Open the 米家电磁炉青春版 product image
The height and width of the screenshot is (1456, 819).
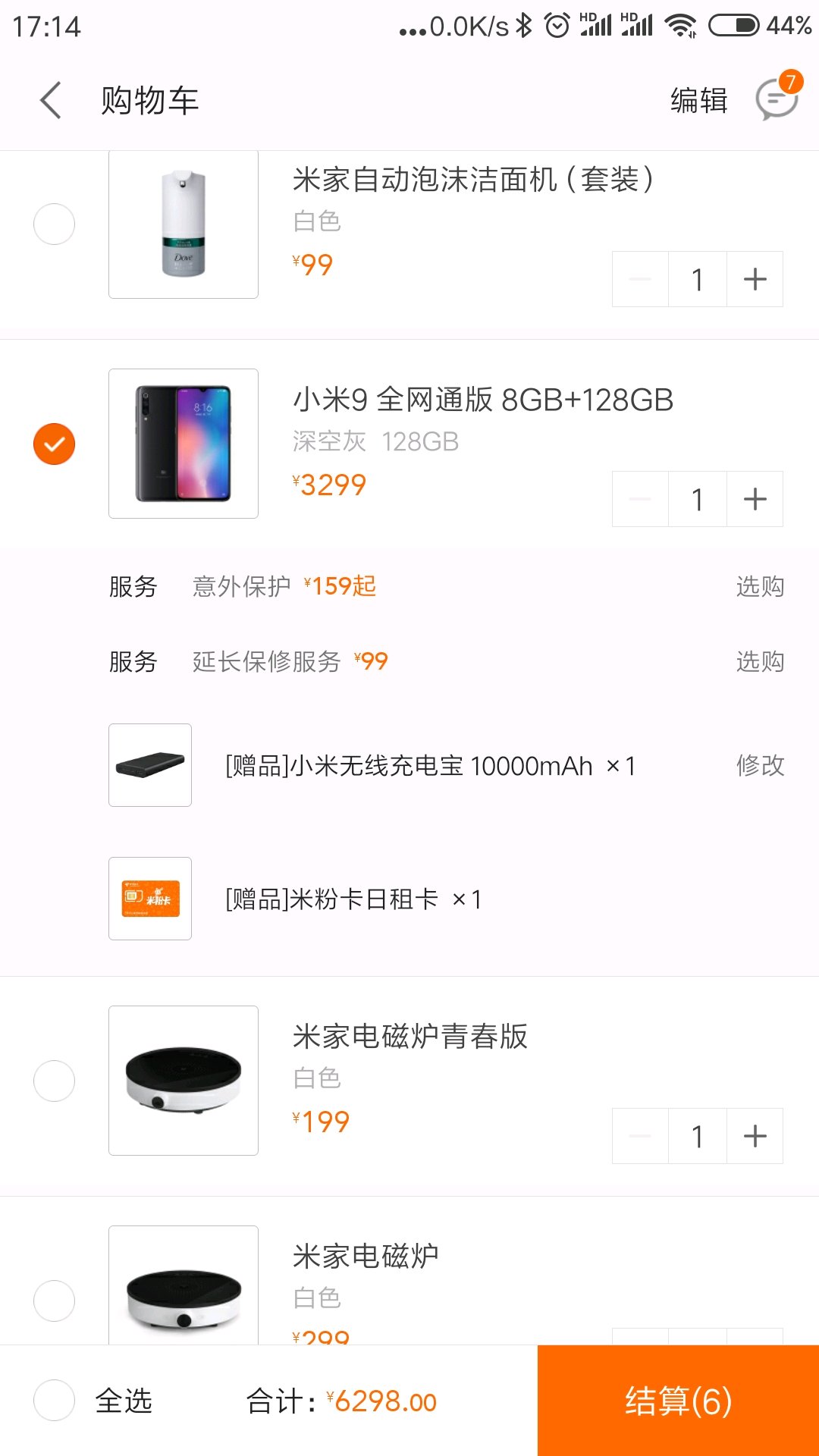[184, 1081]
